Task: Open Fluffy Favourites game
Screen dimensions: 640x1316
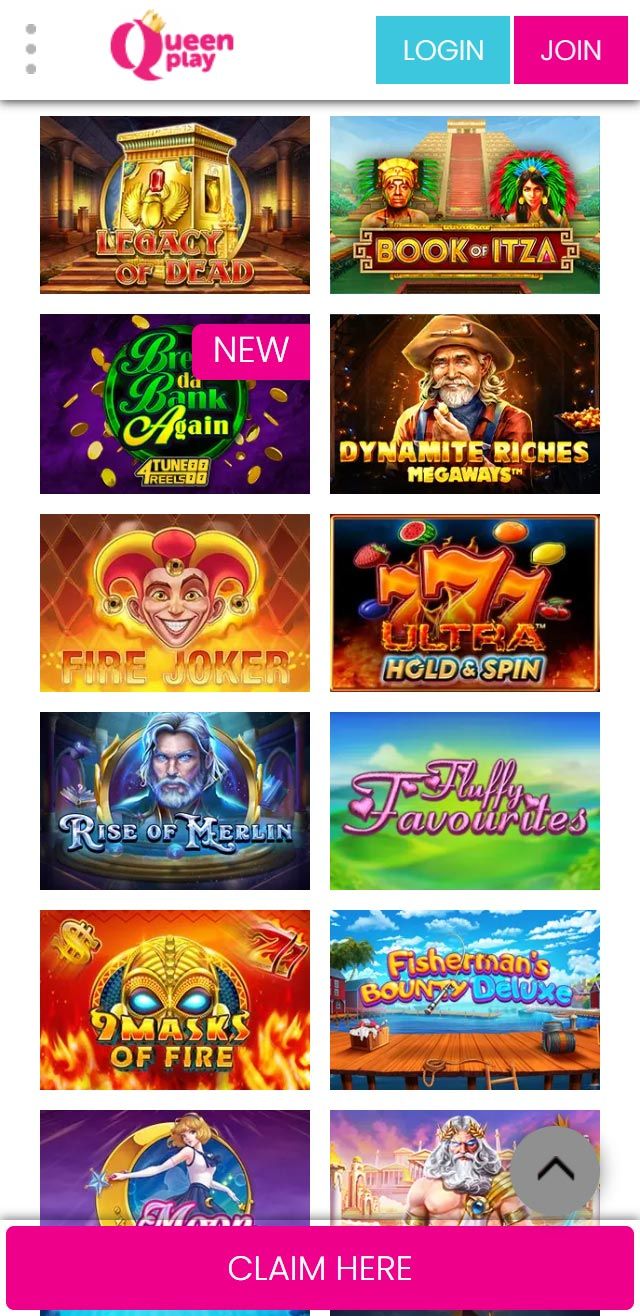Action: coord(465,801)
